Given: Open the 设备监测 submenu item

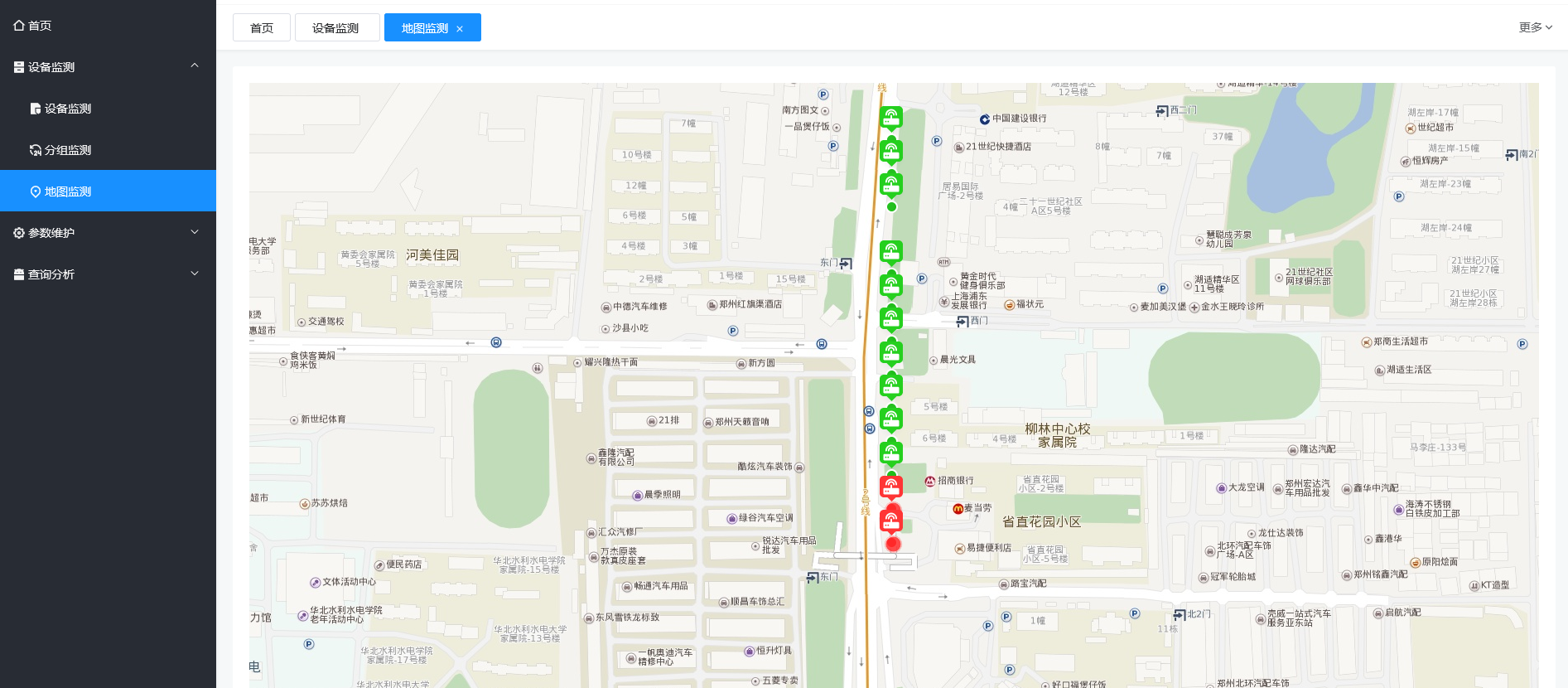Looking at the screenshot, I should coord(68,109).
